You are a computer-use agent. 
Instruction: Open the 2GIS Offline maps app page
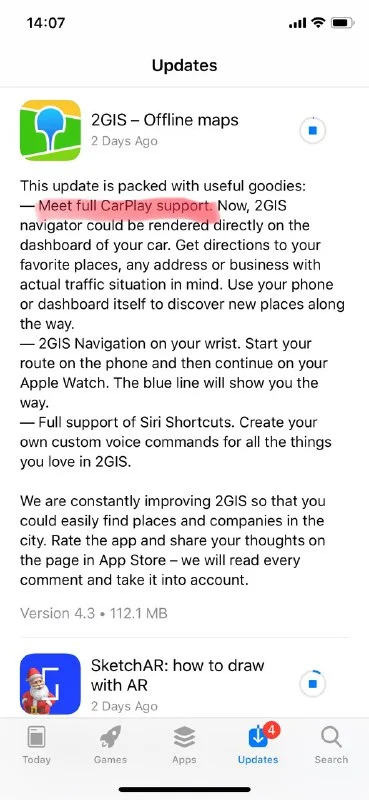[51, 130]
